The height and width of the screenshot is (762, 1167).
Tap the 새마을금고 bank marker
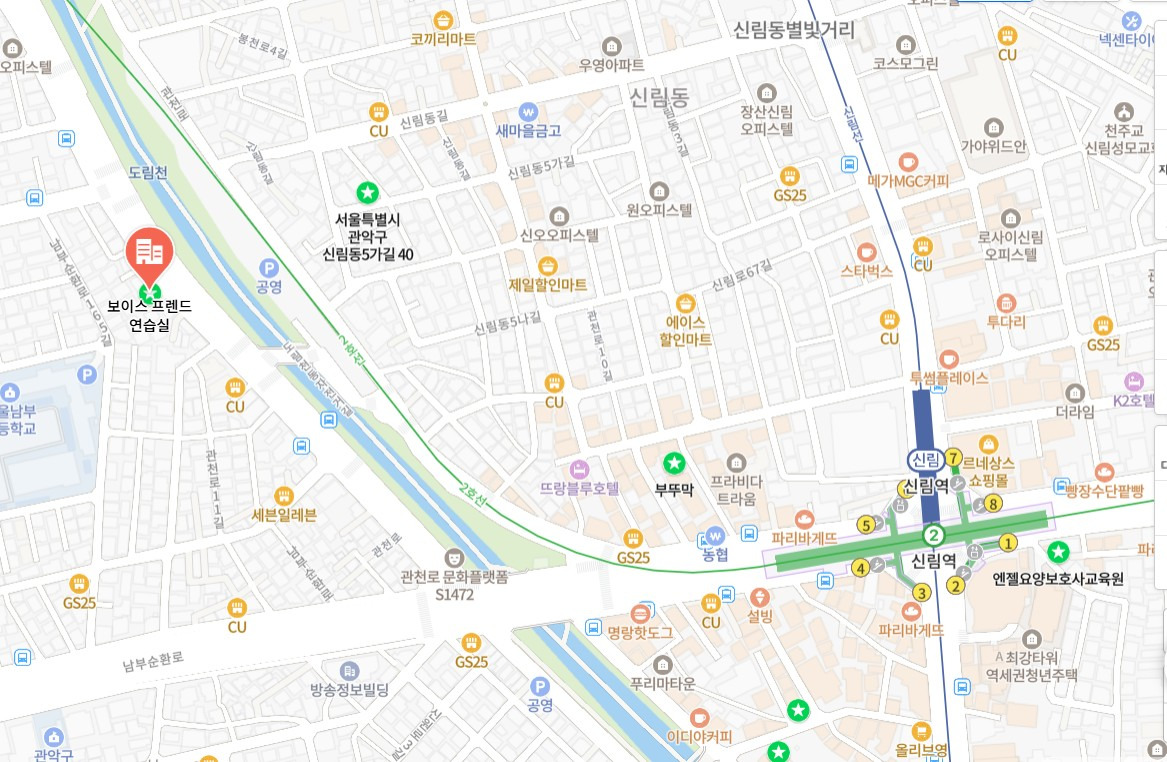coord(528,112)
